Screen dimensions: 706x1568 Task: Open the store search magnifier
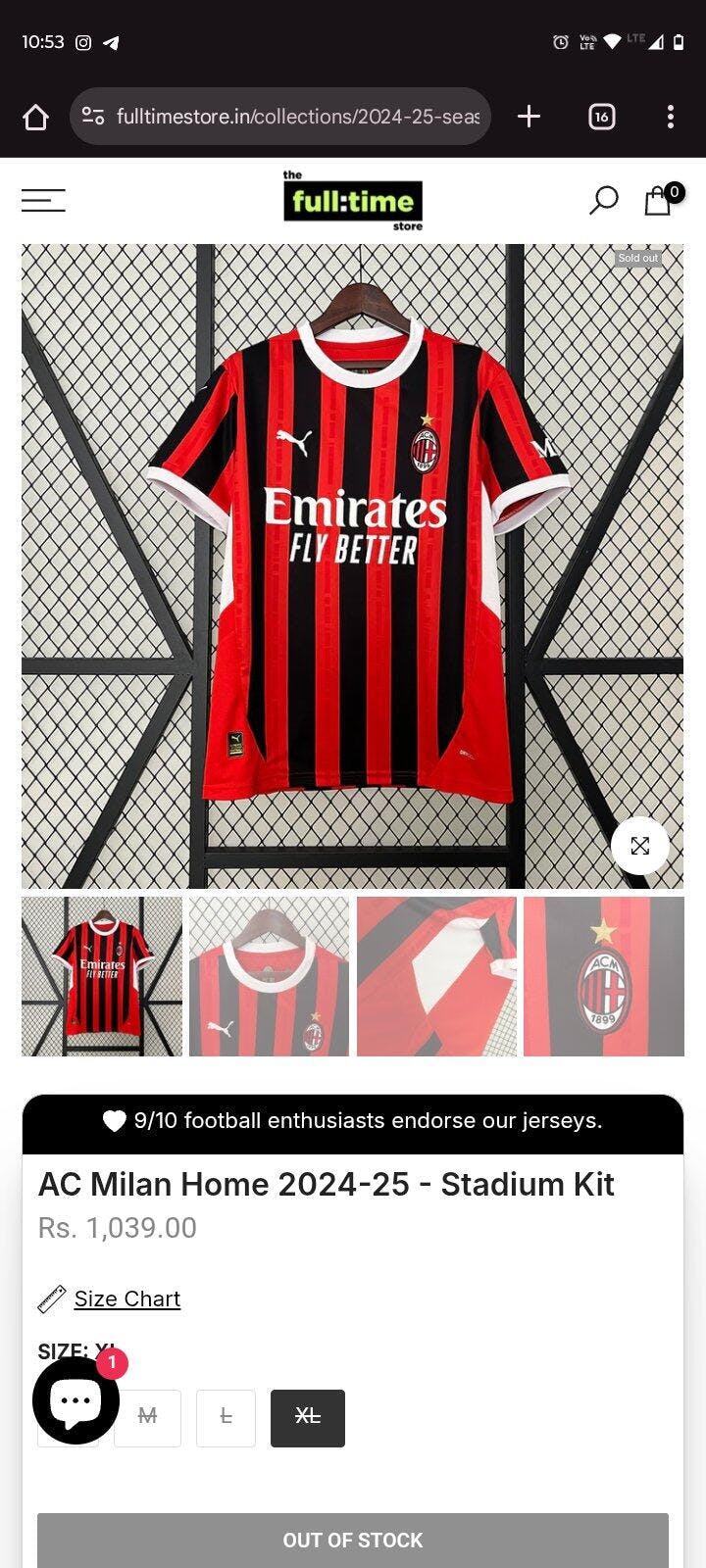pos(603,200)
